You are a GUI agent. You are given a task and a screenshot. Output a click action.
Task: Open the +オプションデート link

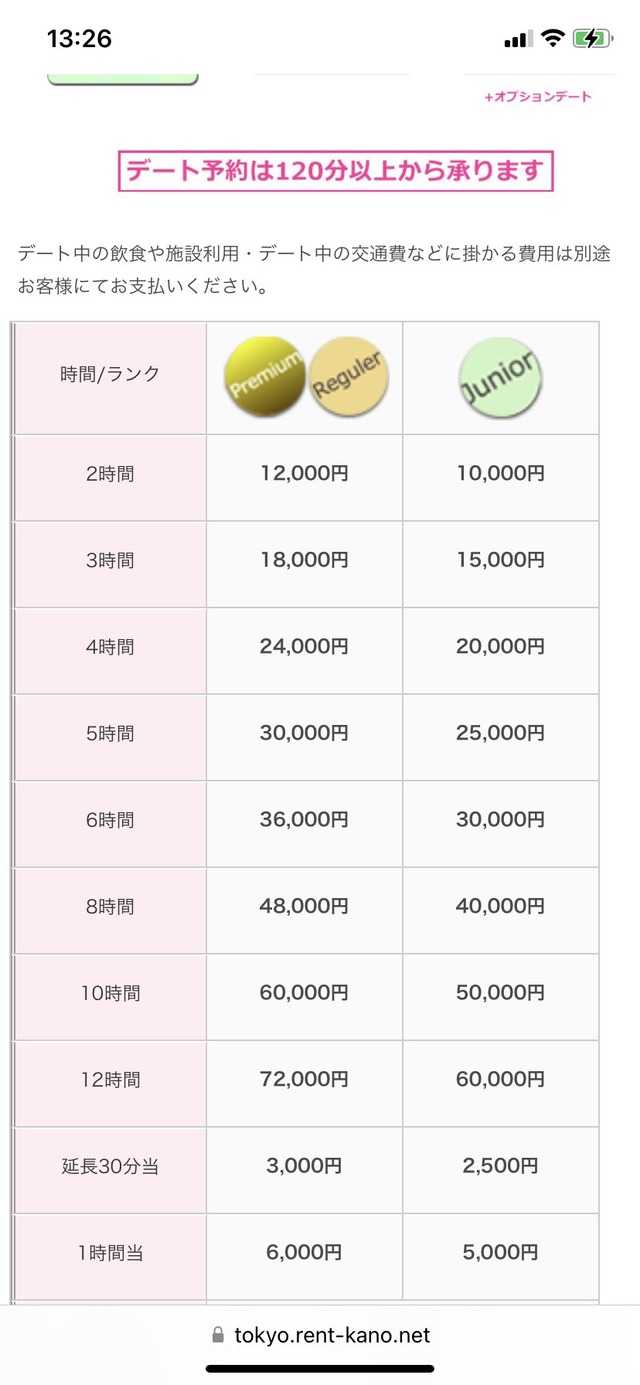click(x=538, y=97)
